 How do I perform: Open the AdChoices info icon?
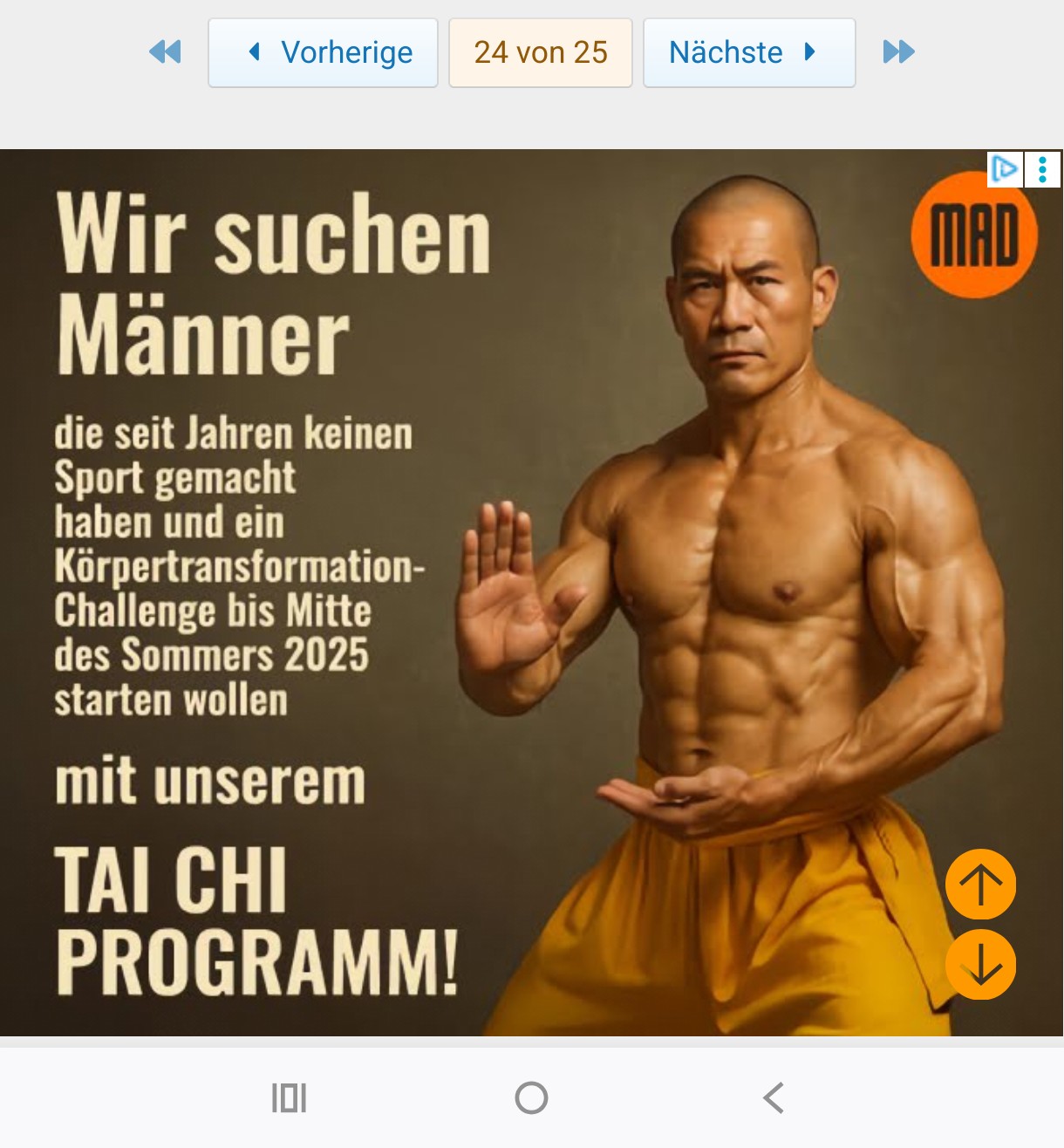[1005, 168]
